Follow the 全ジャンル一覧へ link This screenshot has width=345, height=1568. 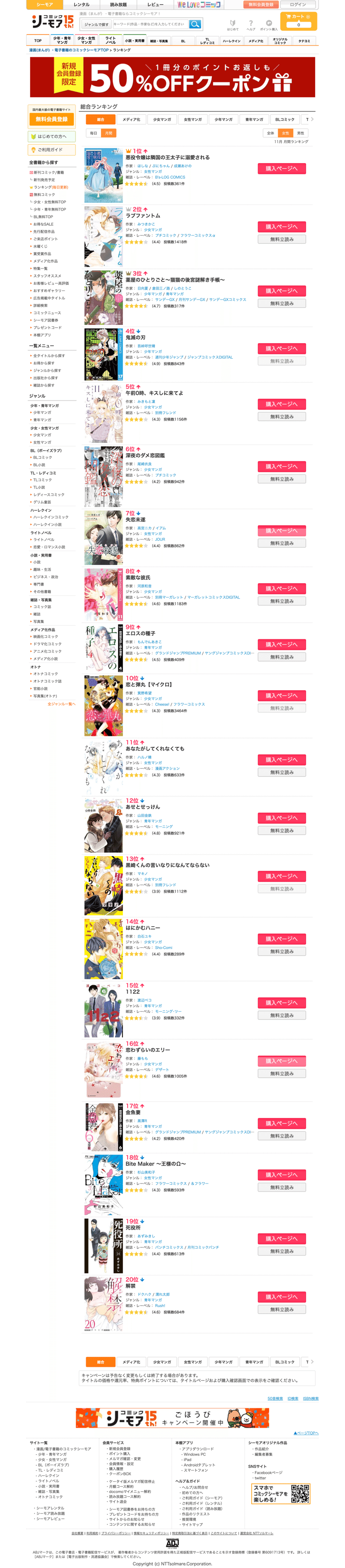point(62,704)
